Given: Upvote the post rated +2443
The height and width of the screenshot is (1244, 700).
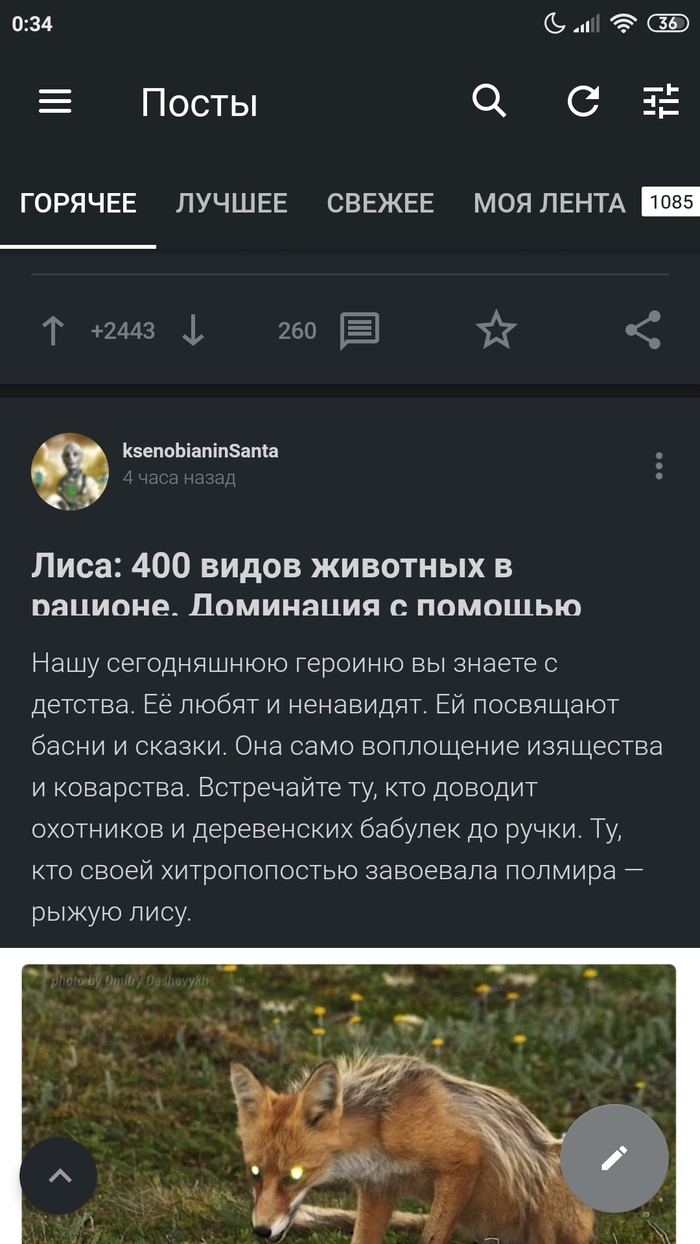Looking at the screenshot, I should pyautogui.click(x=53, y=331).
